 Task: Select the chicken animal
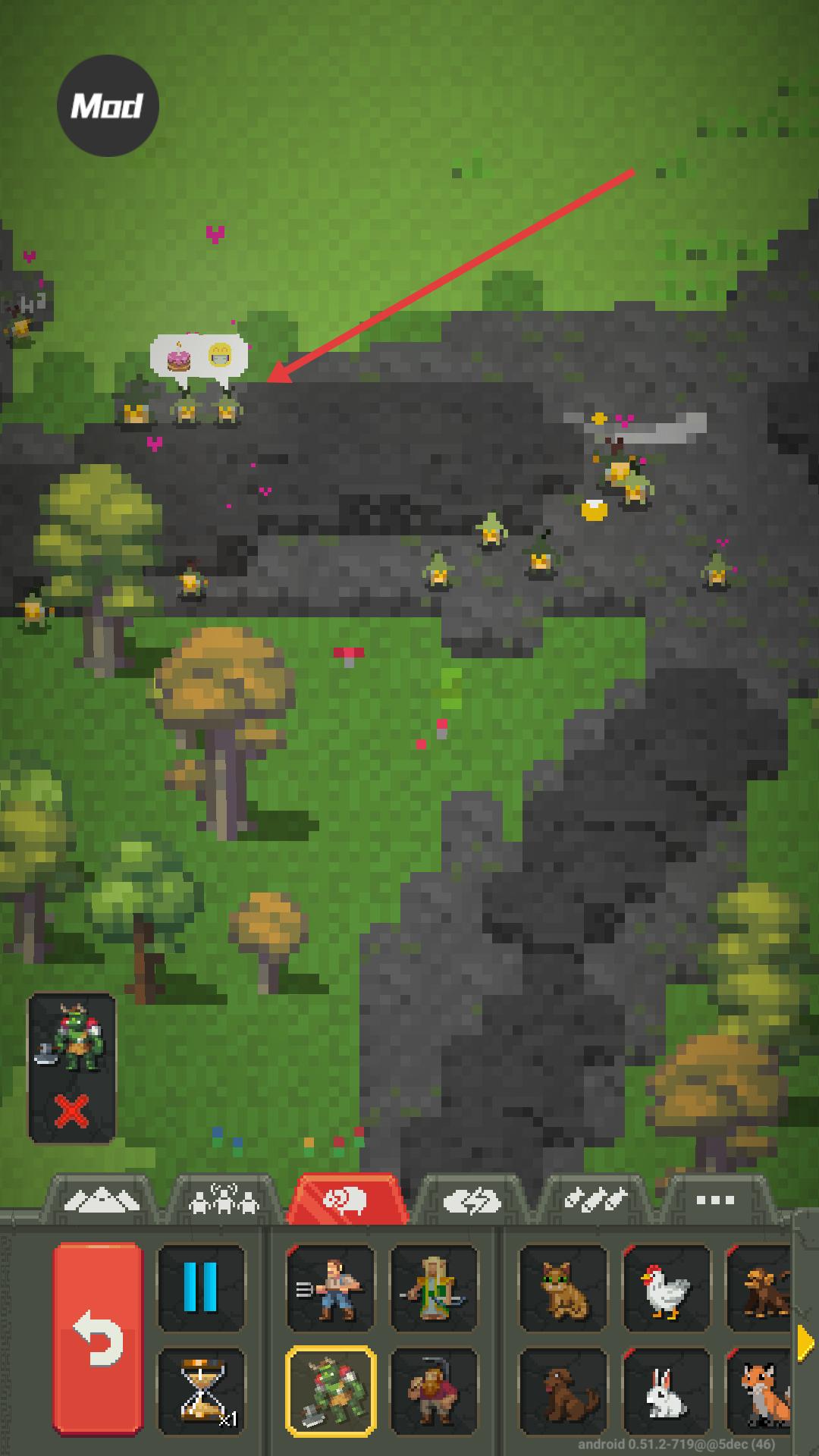pos(667,1288)
